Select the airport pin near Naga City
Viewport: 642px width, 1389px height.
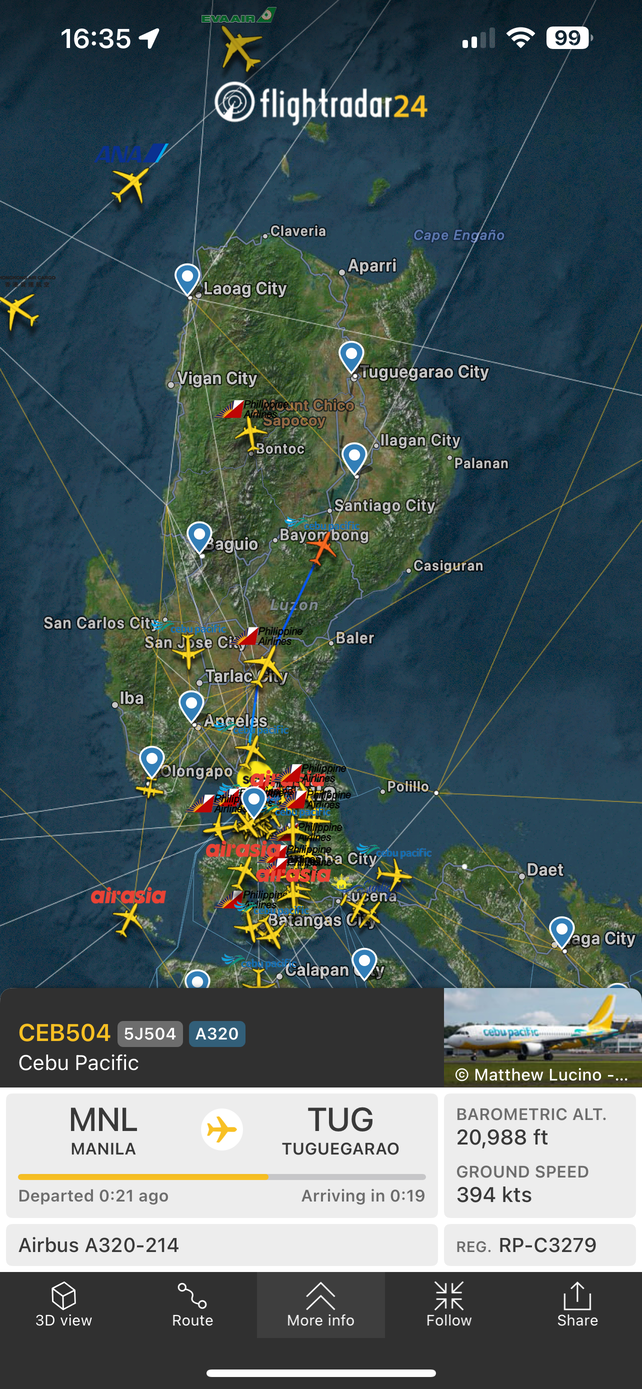[x=562, y=933]
